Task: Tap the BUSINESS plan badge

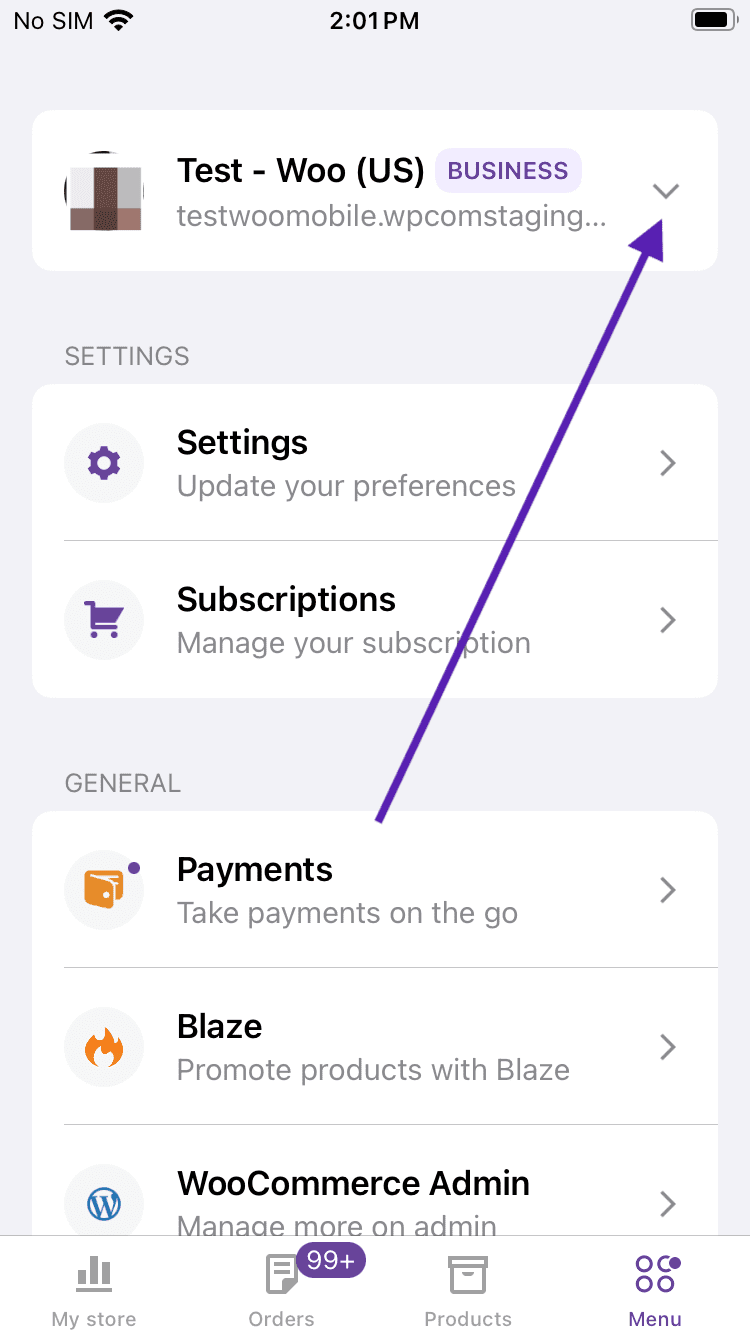Action: (x=508, y=170)
